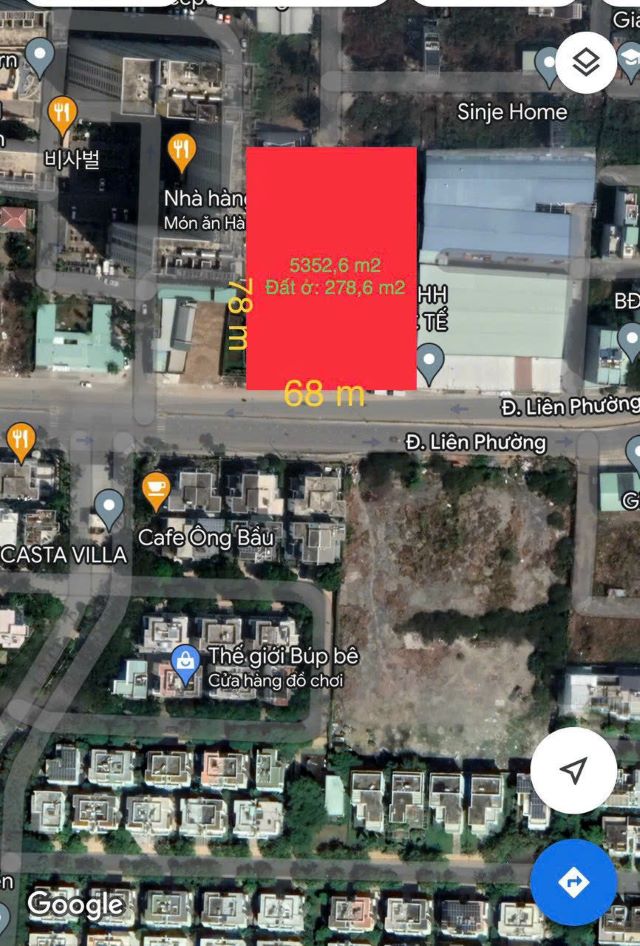Select the Thế giới Búp bê shop marker
Screen dimensions: 640x946
(184, 660)
